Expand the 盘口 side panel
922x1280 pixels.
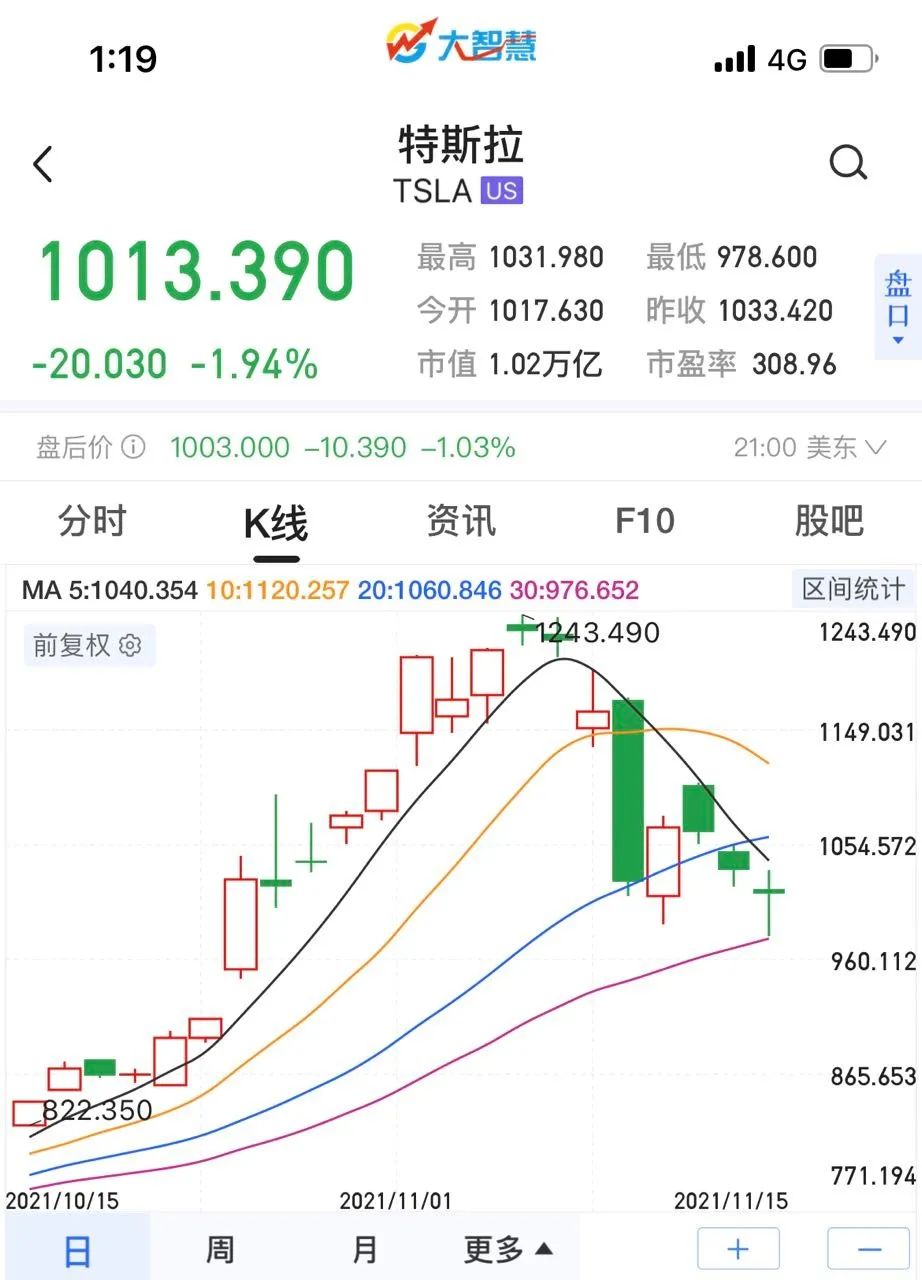[x=898, y=306]
